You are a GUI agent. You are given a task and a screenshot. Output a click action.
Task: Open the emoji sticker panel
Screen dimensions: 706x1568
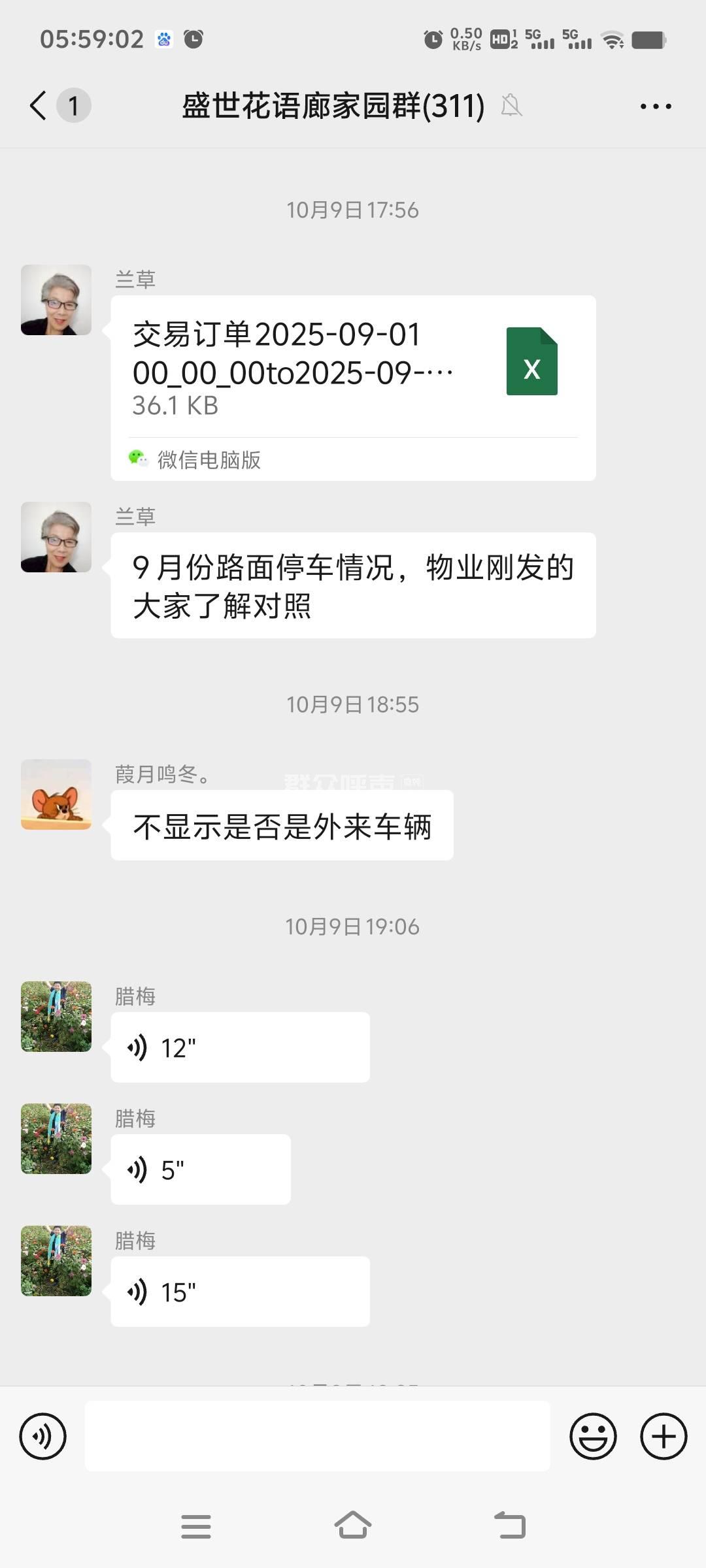[x=593, y=1436]
